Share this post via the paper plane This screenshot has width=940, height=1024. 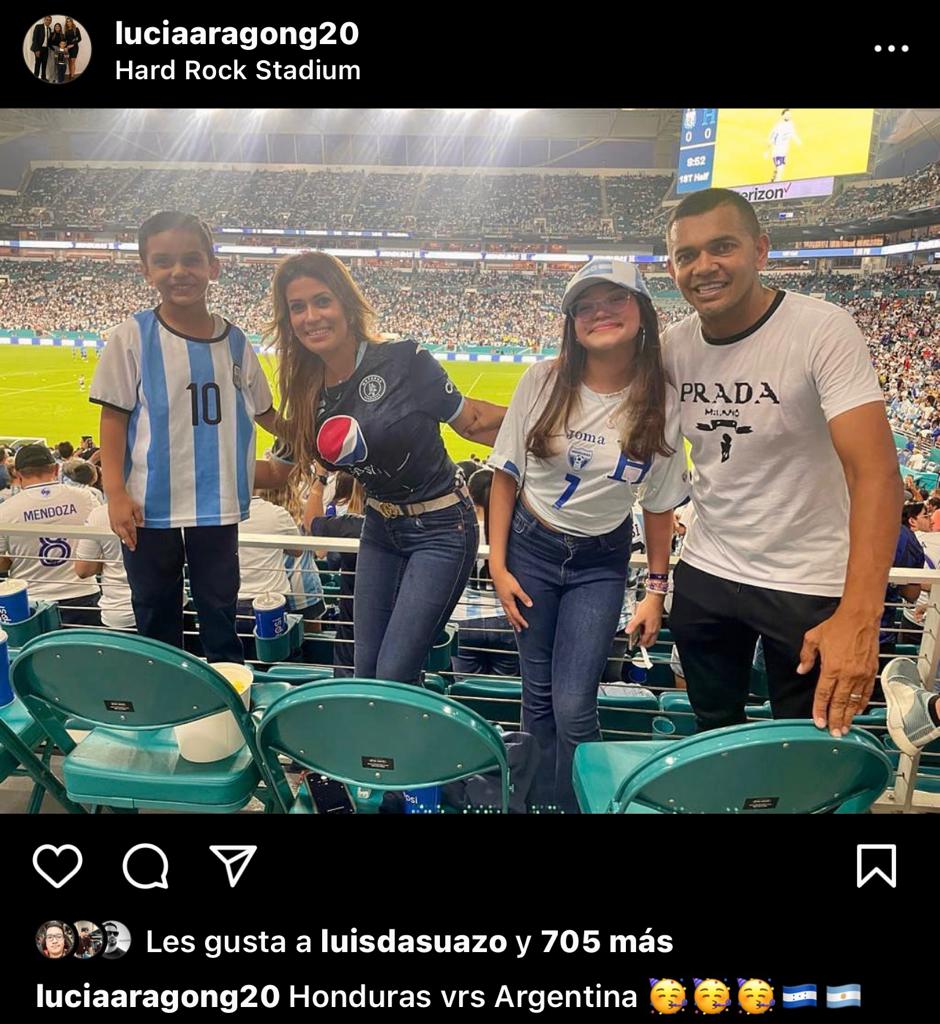[x=233, y=865]
